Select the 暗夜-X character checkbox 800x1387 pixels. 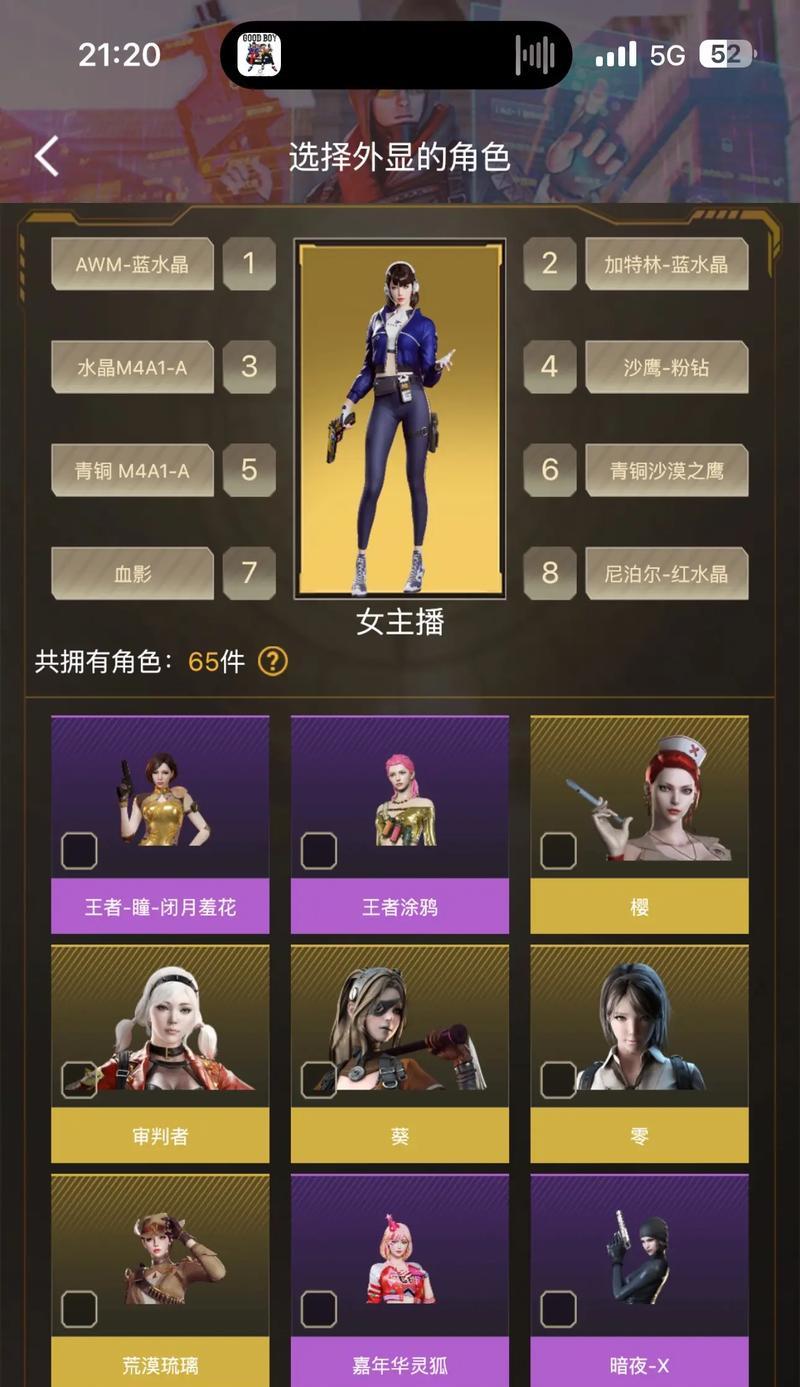[558, 1309]
